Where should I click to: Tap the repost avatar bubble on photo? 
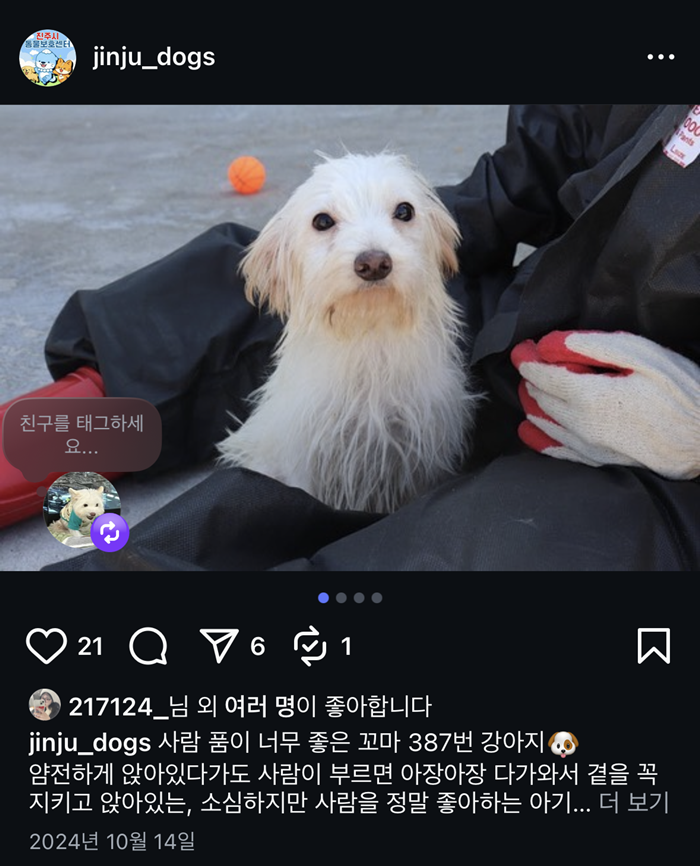click(x=84, y=510)
